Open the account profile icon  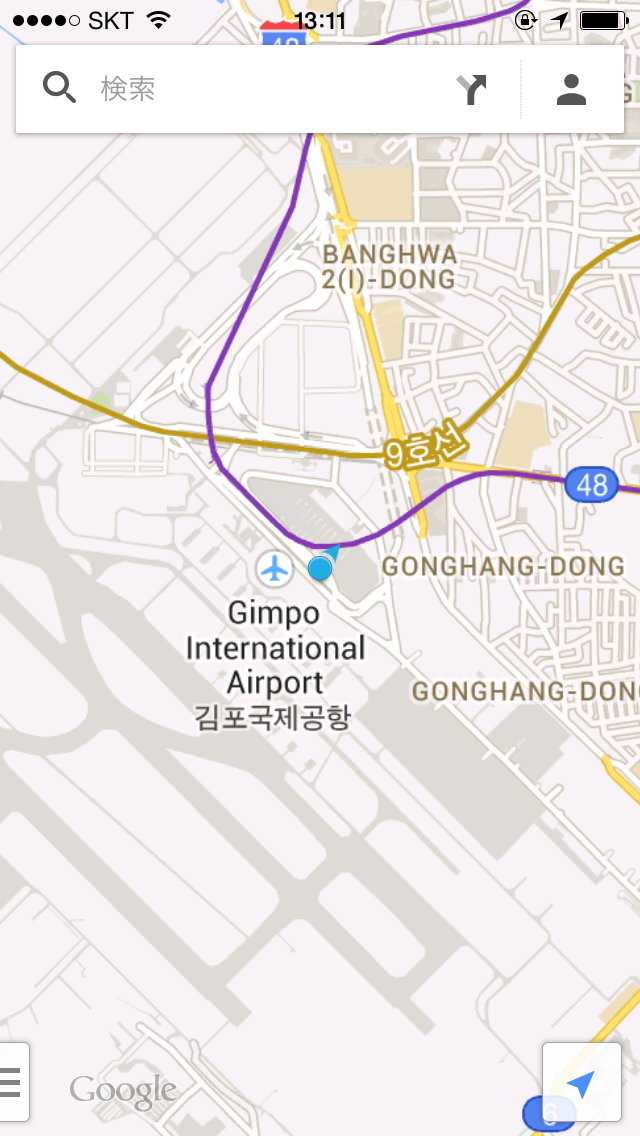[571, 89]
